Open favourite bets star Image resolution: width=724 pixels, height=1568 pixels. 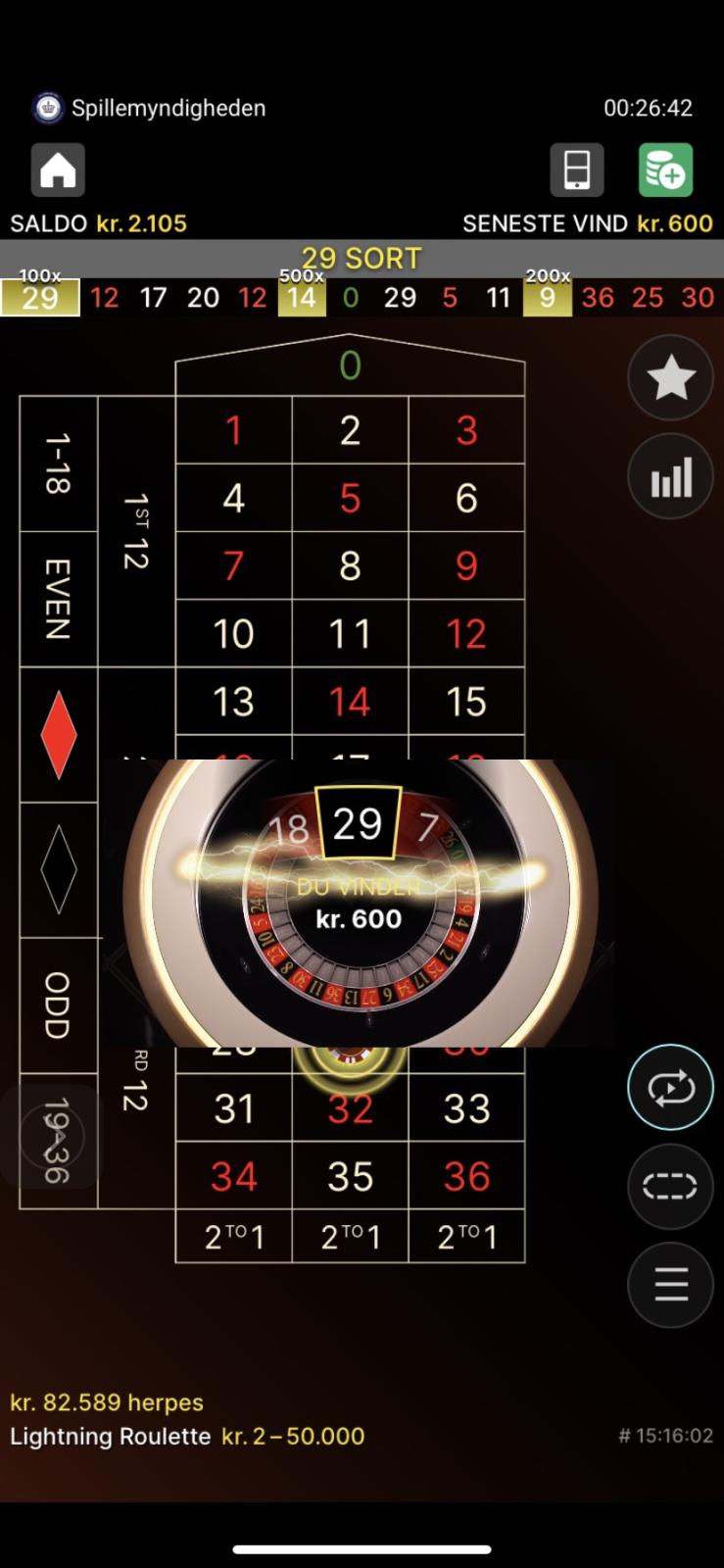[x=670, y=378]
